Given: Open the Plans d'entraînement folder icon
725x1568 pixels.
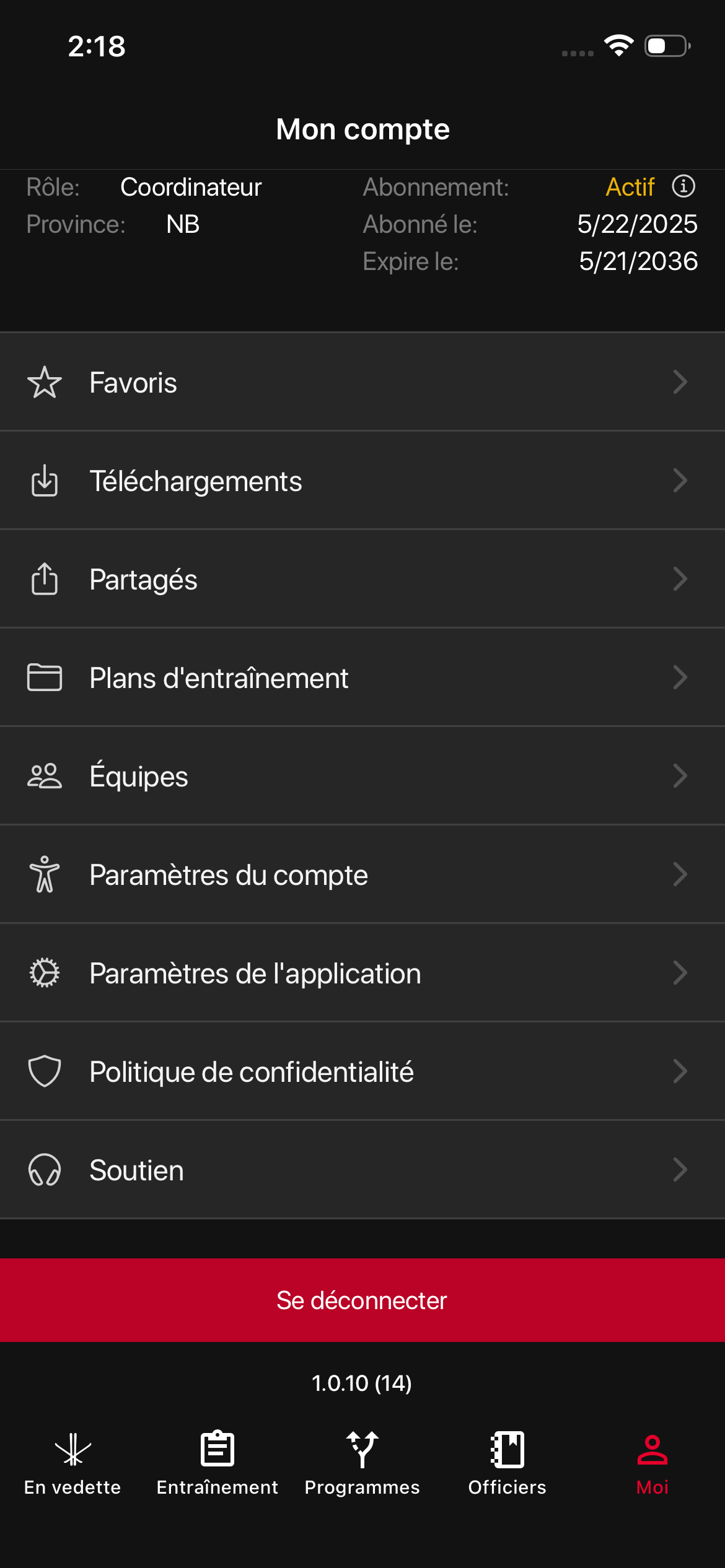Looking at the screenshot, I should pyautogui.click(x=45, y=677).
